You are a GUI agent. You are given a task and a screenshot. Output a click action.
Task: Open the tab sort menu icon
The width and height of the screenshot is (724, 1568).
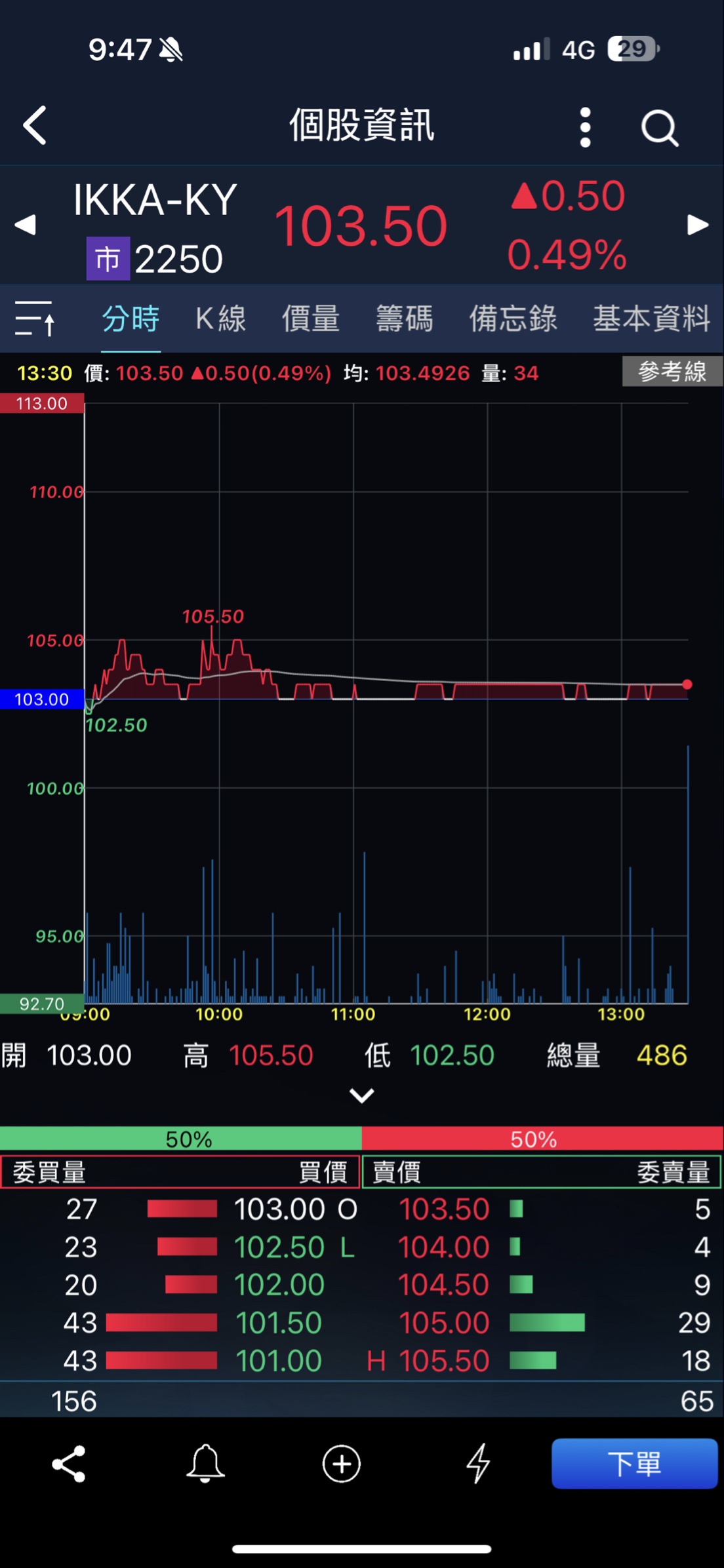click(35, 319)
